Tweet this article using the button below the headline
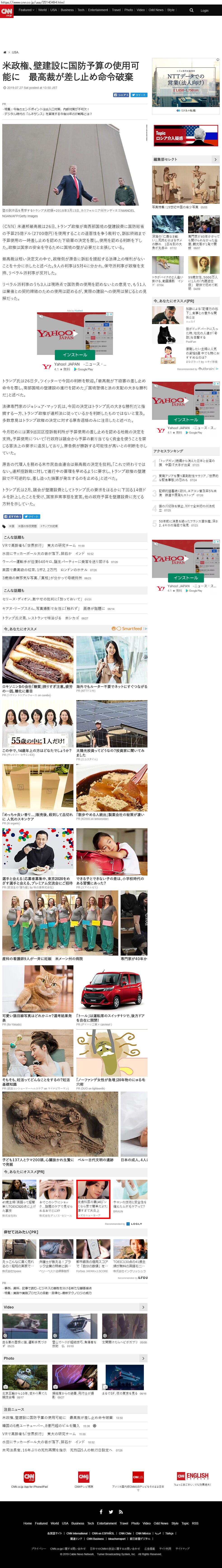222x1568 pixels. click(140, 95)
